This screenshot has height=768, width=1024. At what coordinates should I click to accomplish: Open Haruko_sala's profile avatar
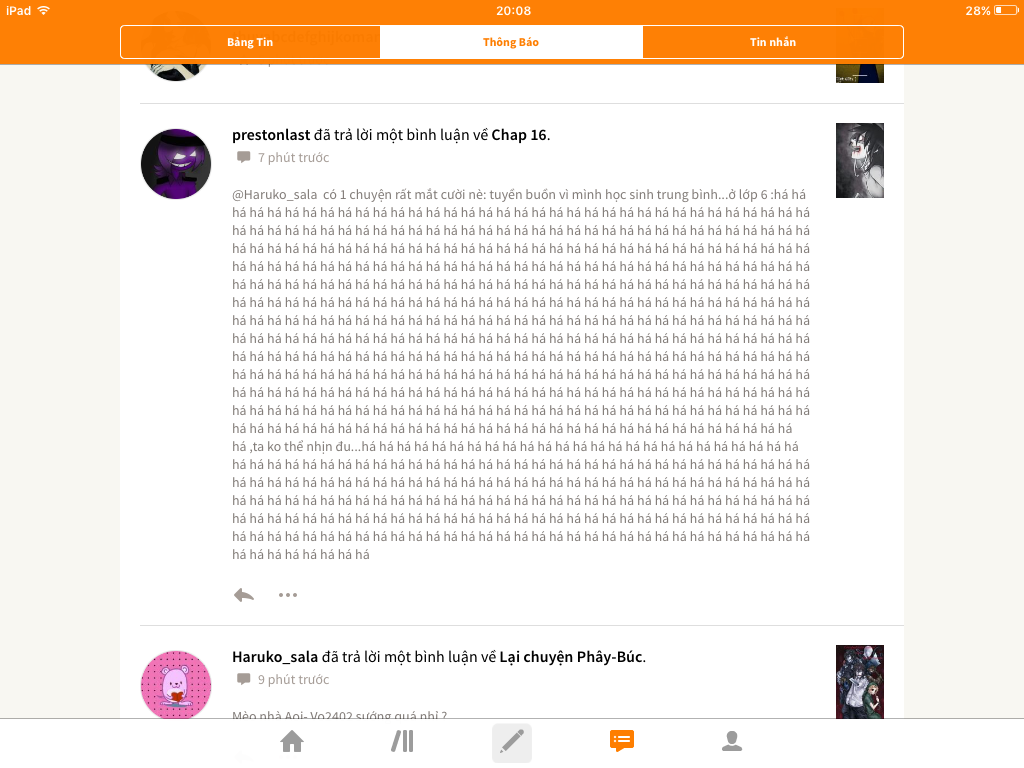(176, 685)
